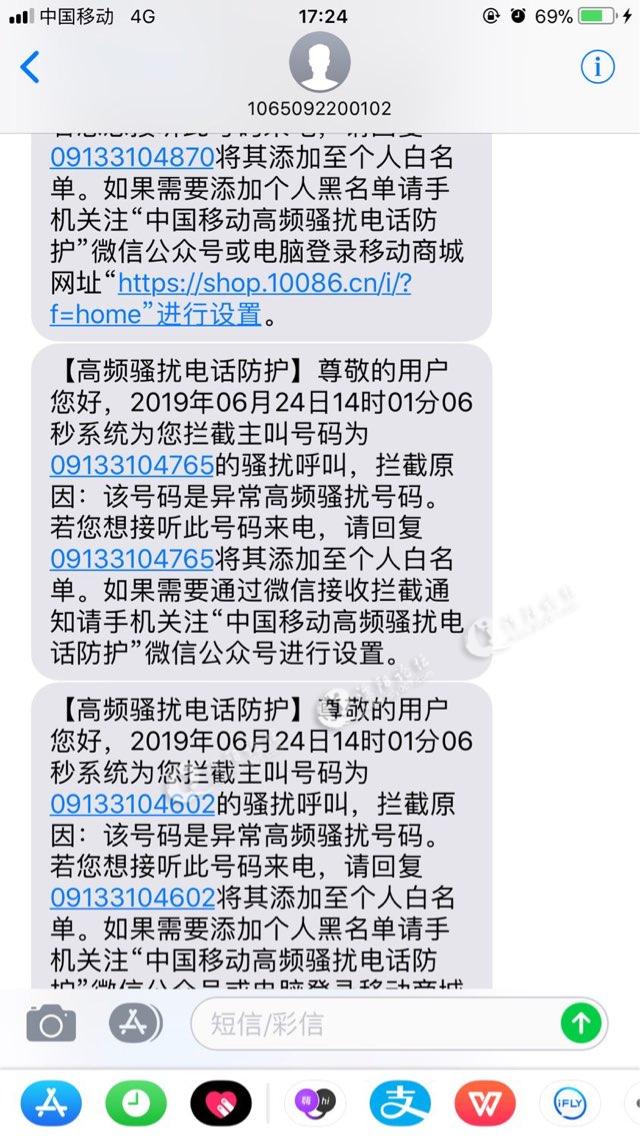Open the WPS app in the app strip
The width and height of the screenshot is (640, 1138).
(x=484, y=1103)
